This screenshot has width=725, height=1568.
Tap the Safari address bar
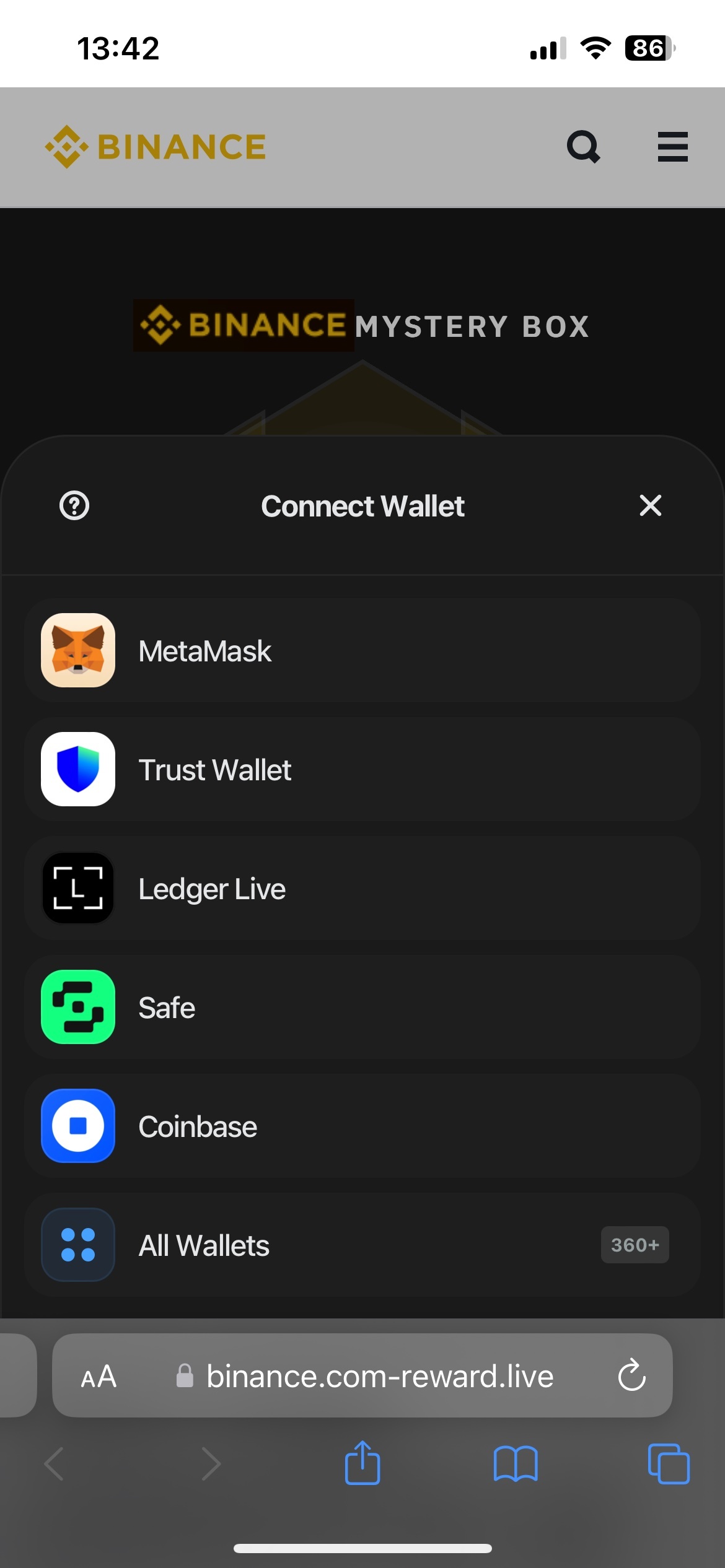pyautogui.click(x=378, y=1376)
